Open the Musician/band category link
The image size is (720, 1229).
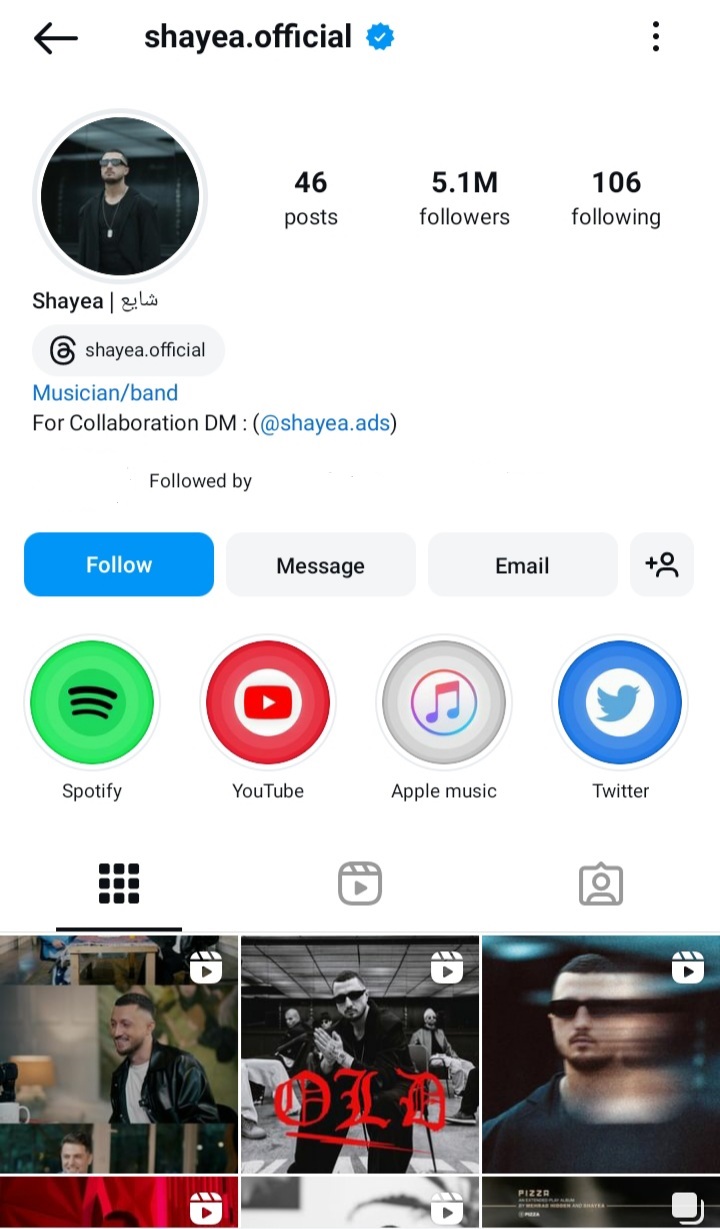[105, 392]
